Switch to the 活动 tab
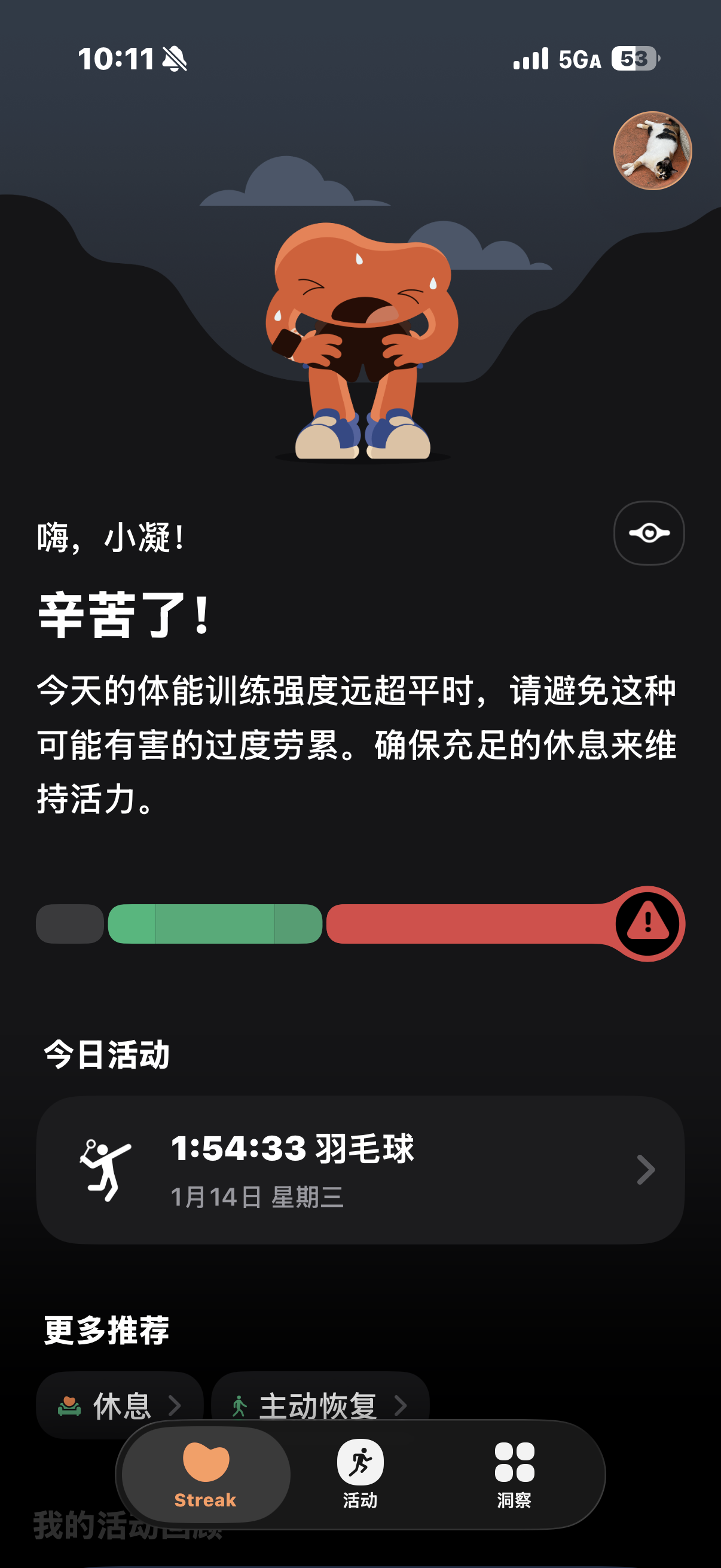721x1568 pixels. [x=360, y=1474]
